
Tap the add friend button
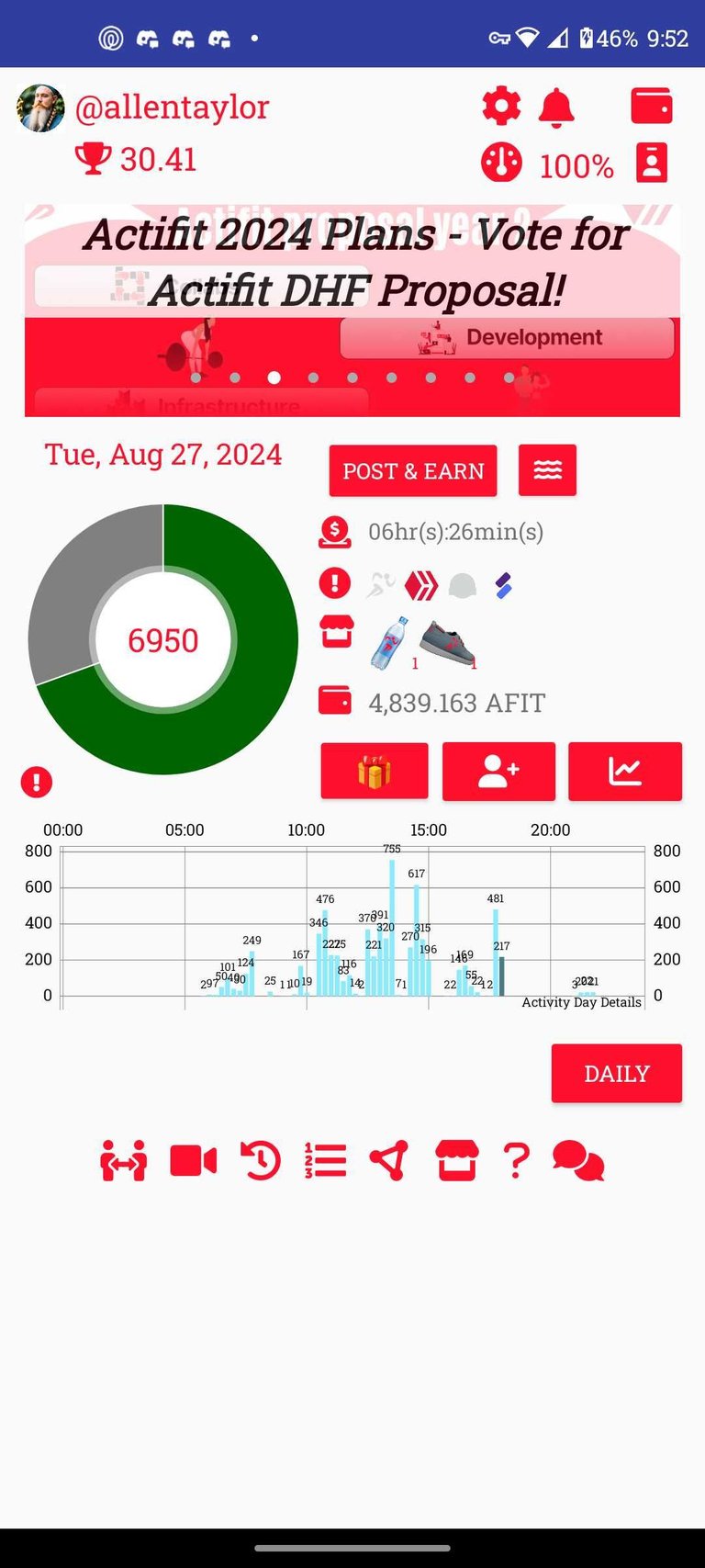tap(498, 771)
